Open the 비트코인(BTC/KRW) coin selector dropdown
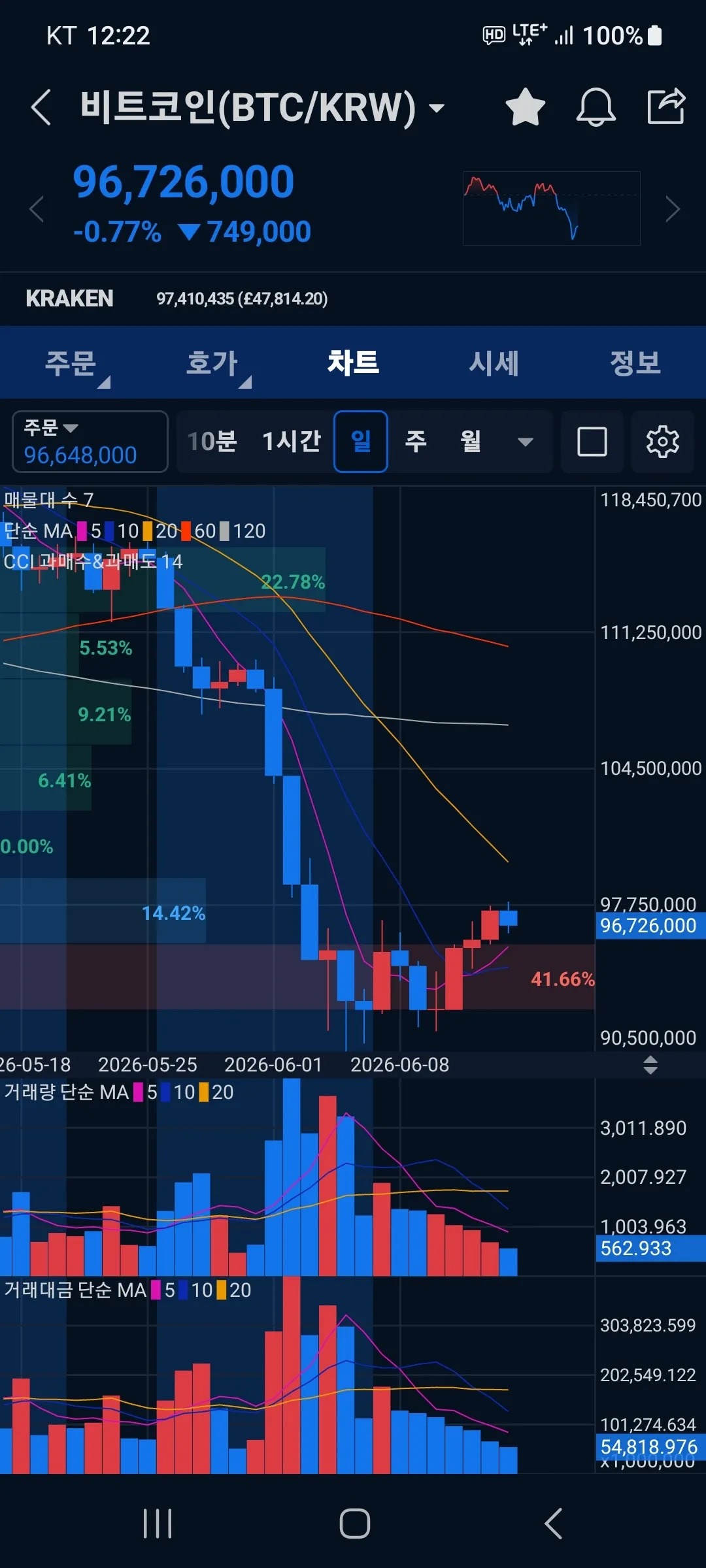Viewport: 706px width, 1568px height. [x=263, y=107]
